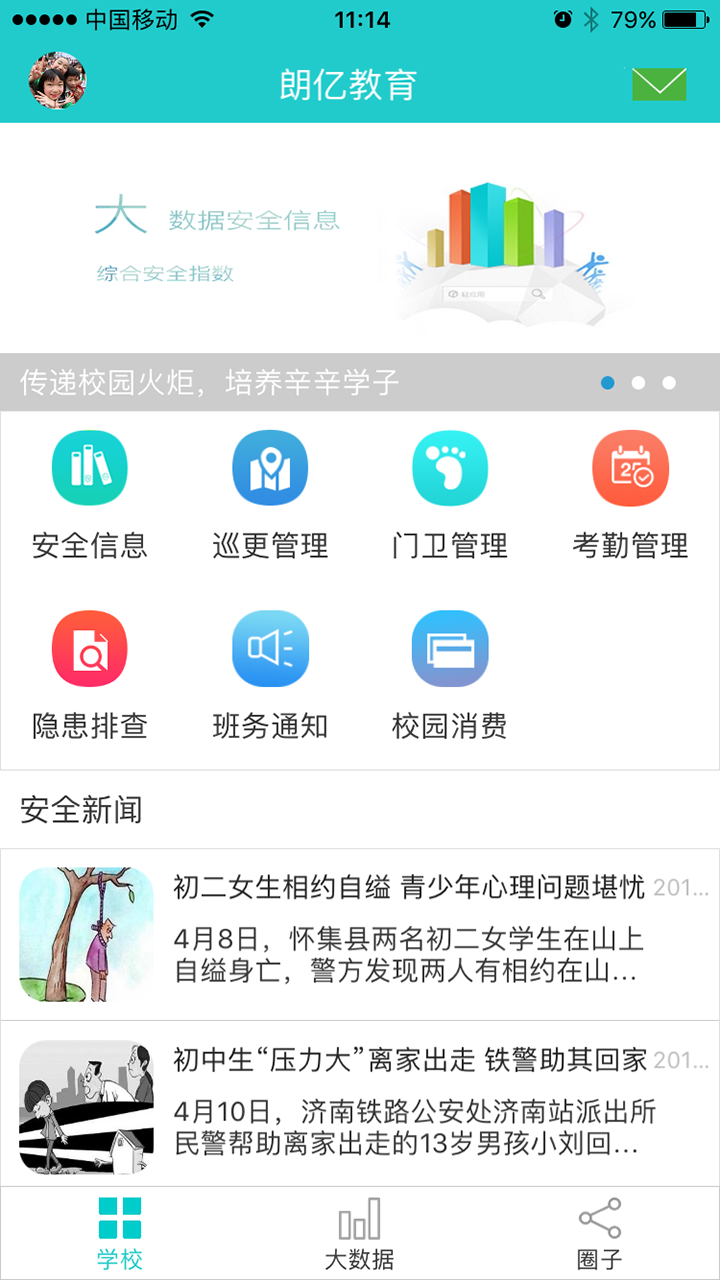This screenshot has width=720, height=1280.
Task: Open the messages envelope icon
Action: [x=659, y=84]
